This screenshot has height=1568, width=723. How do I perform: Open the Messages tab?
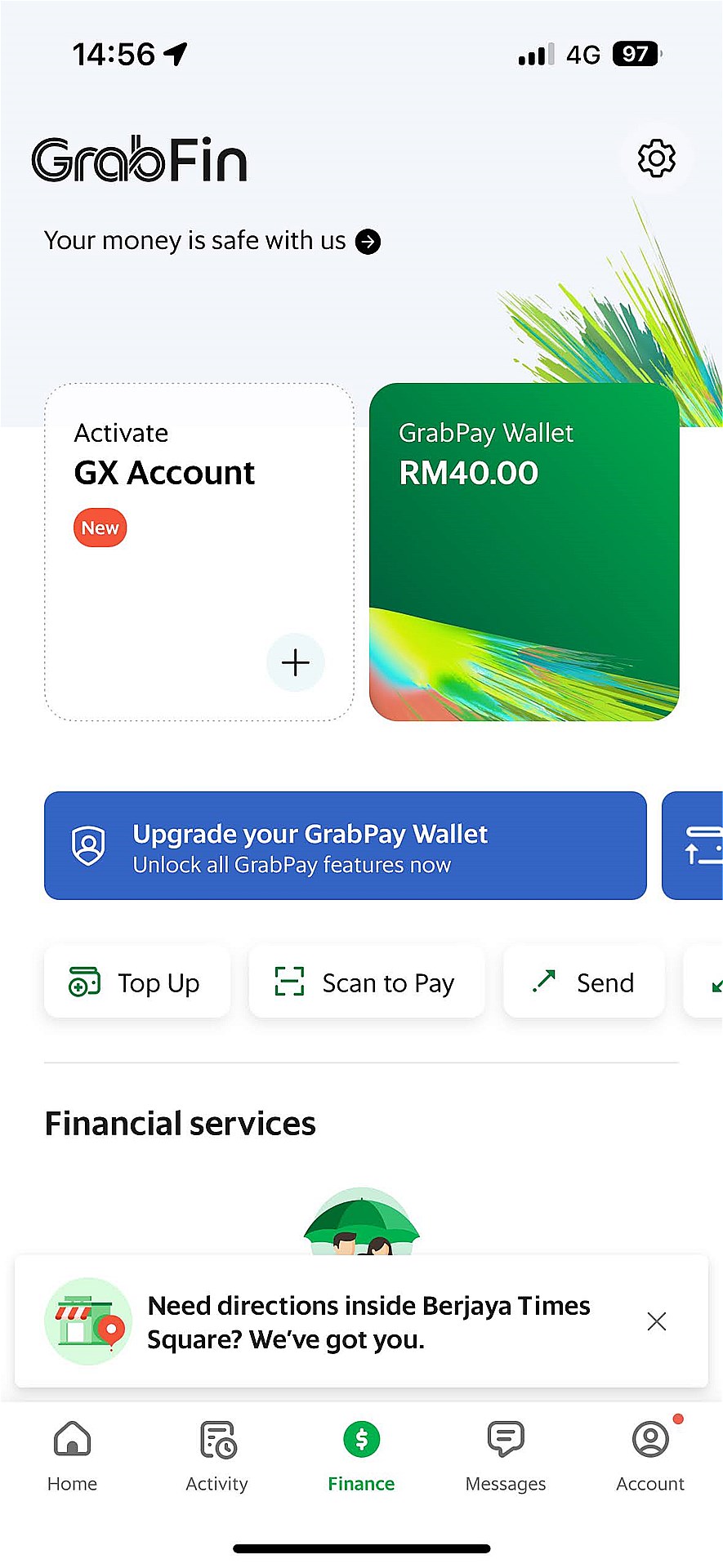click(506, 1455)
